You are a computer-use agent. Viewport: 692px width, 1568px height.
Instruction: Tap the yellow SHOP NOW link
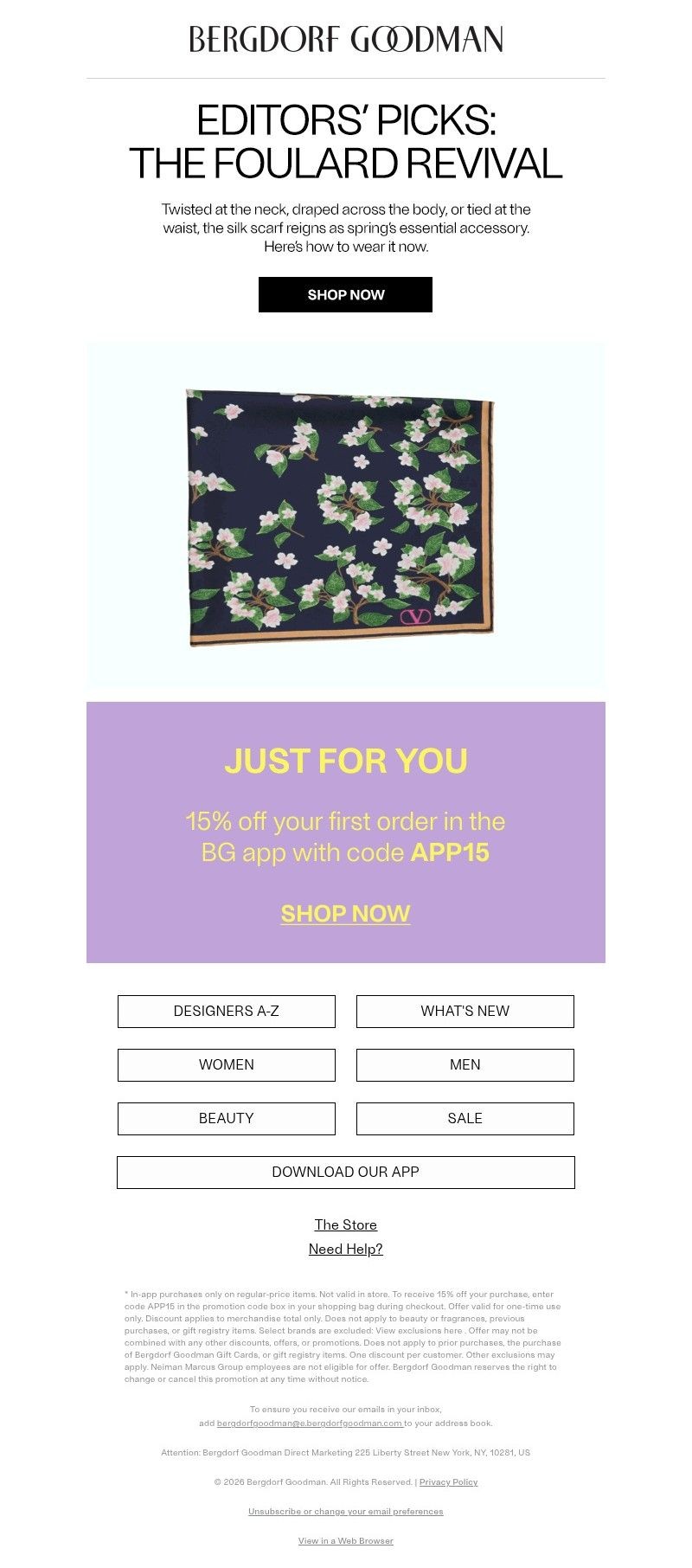345,914
